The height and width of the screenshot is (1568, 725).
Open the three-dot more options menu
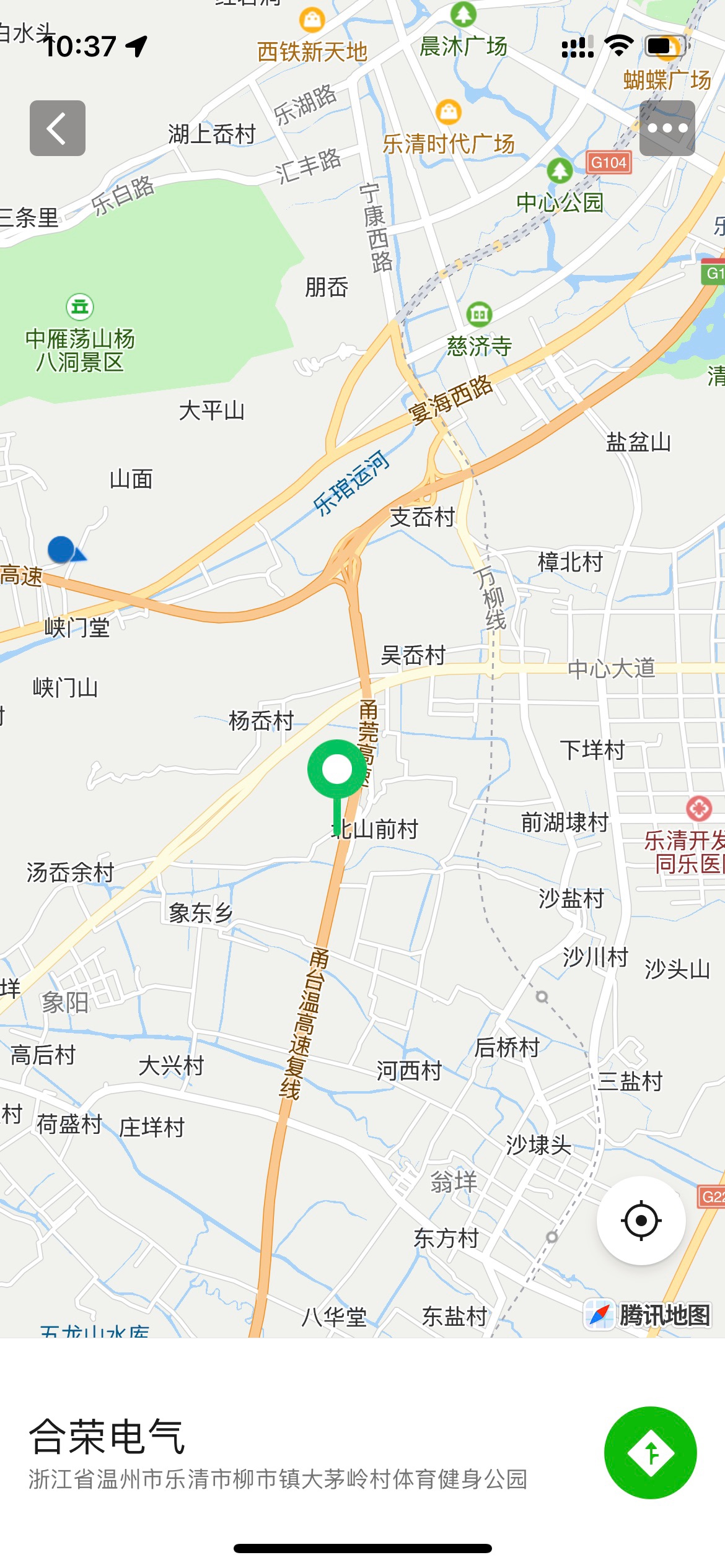coord(667,128)
